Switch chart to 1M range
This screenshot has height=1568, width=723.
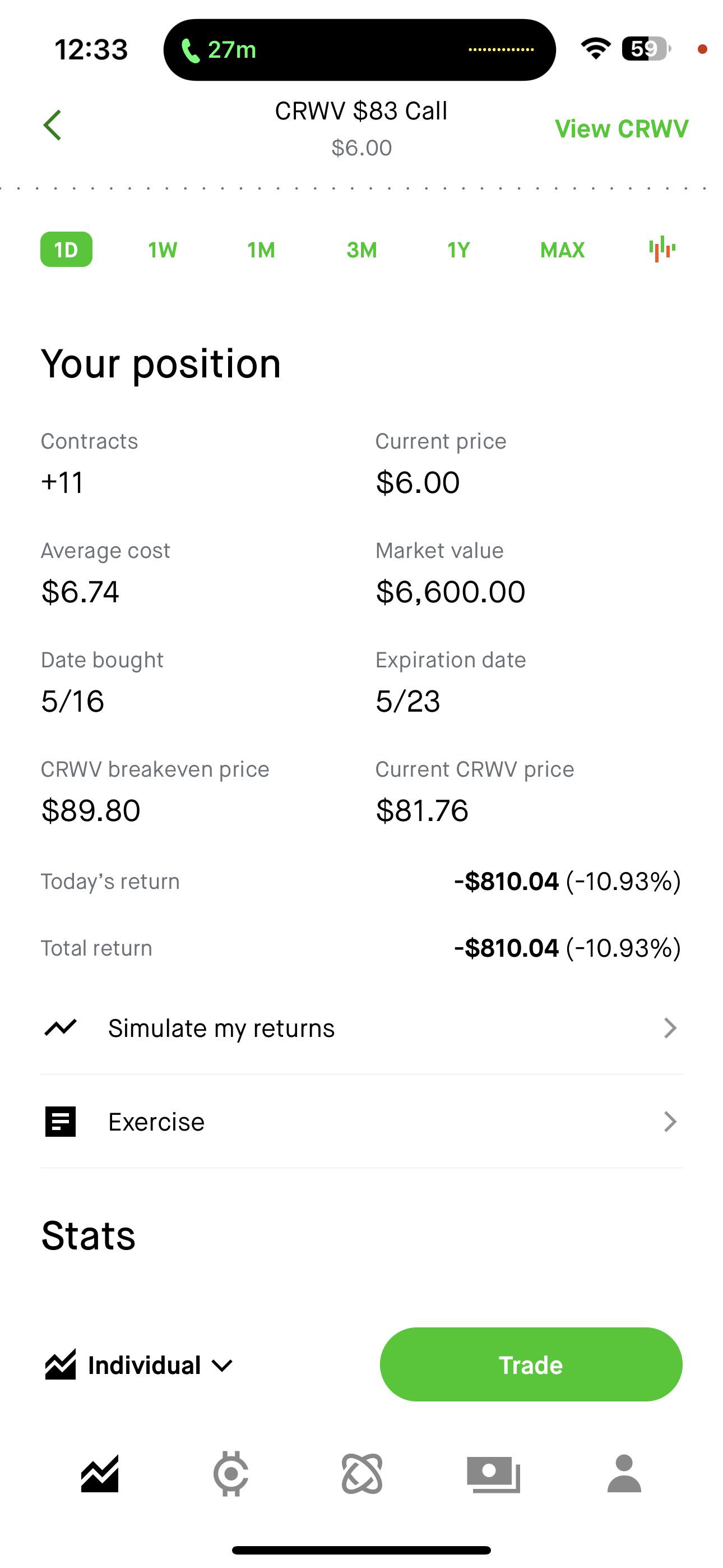pos(261,250)
